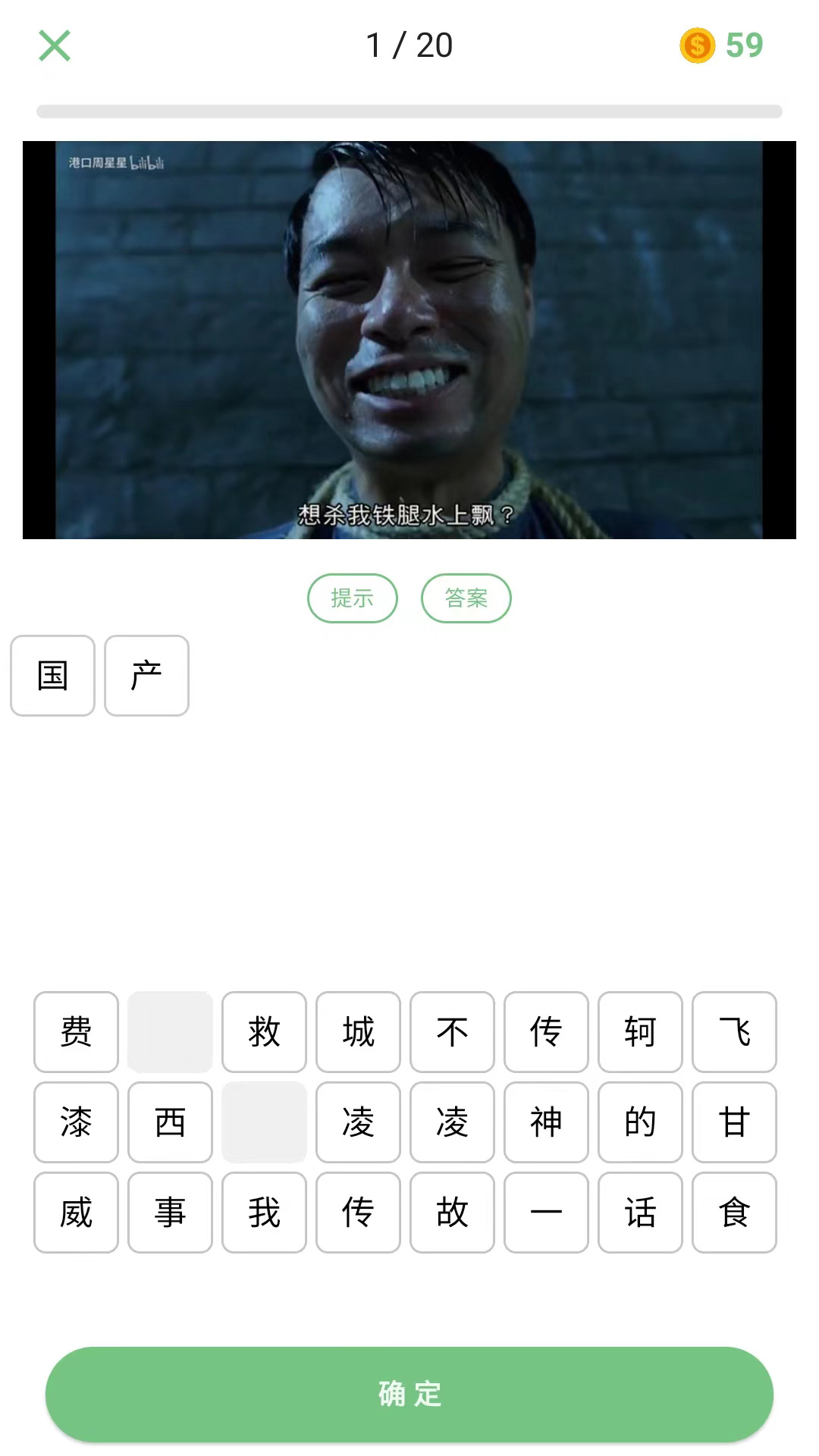
Task: Remove the selected 产 tile from the answer
Action: (x=146, y=676)
